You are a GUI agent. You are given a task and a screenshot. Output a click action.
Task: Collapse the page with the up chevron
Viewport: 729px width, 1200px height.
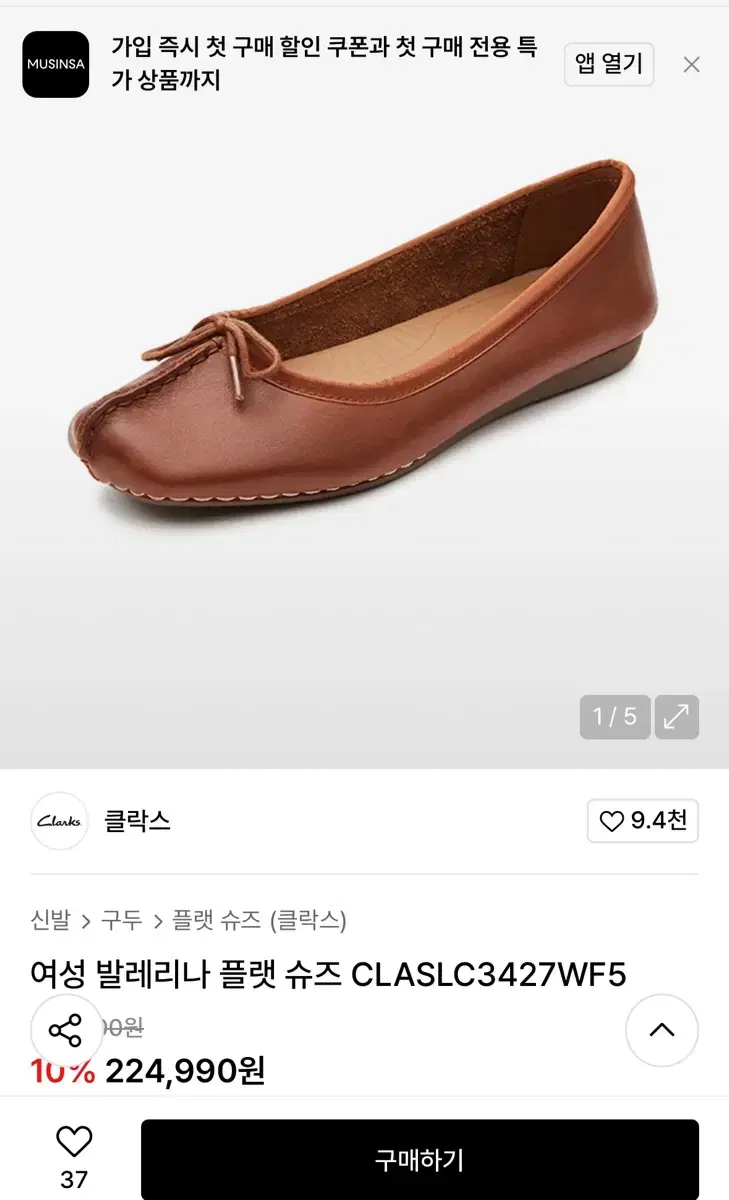pyautogui.click(x=663, y=1030)
